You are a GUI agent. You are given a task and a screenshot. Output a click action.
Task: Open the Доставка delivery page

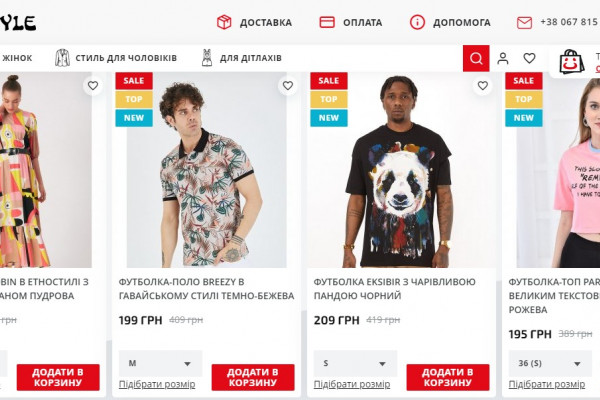254,22
